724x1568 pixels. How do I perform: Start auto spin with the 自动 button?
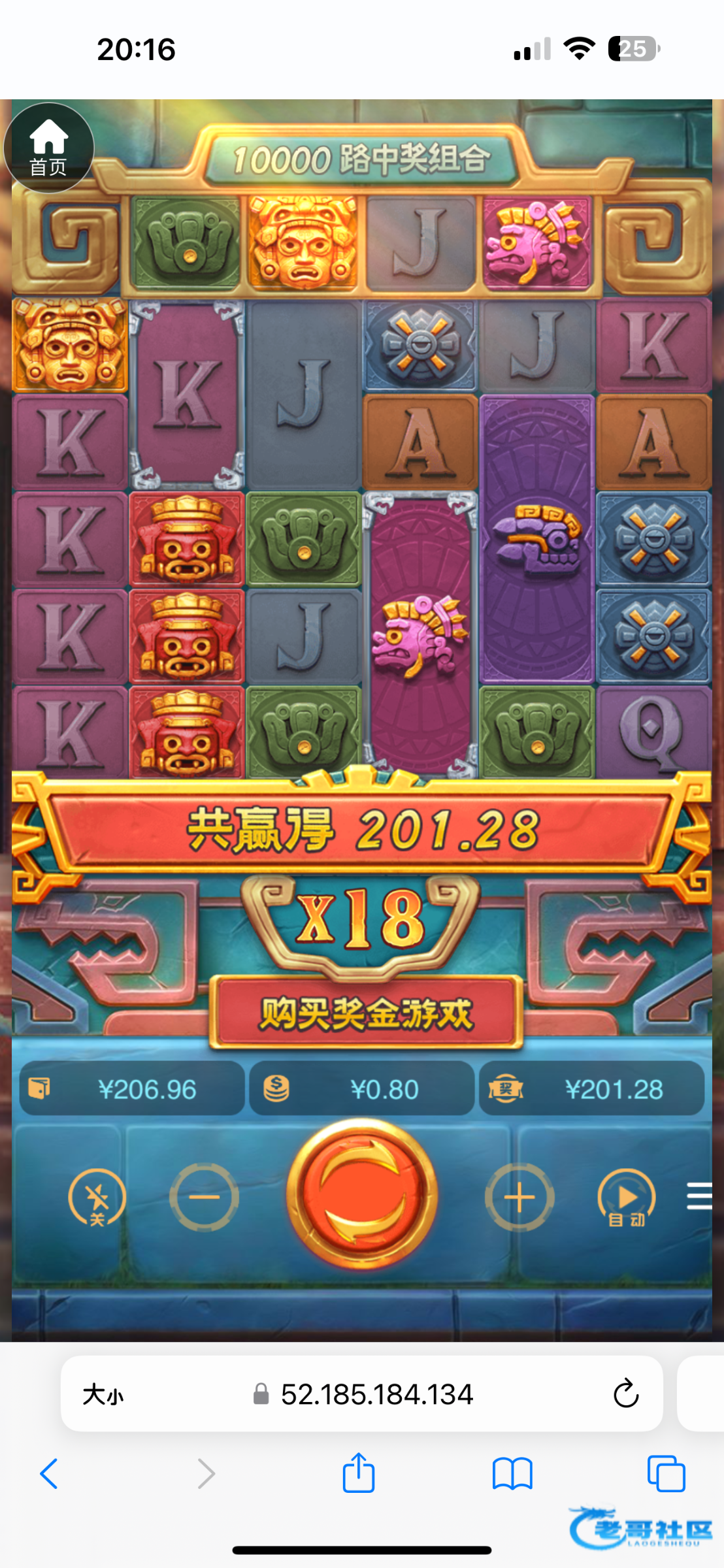[626, 1198]
